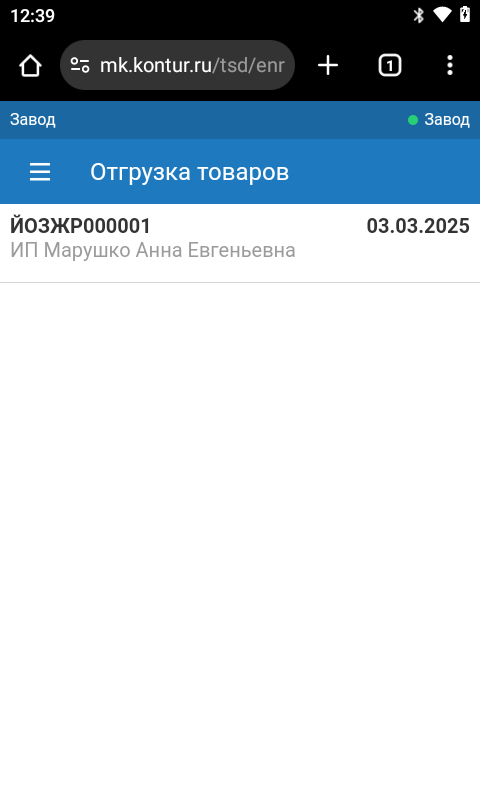
Task: Open the browser overflow menu
Action: click(x=449, y=65)
